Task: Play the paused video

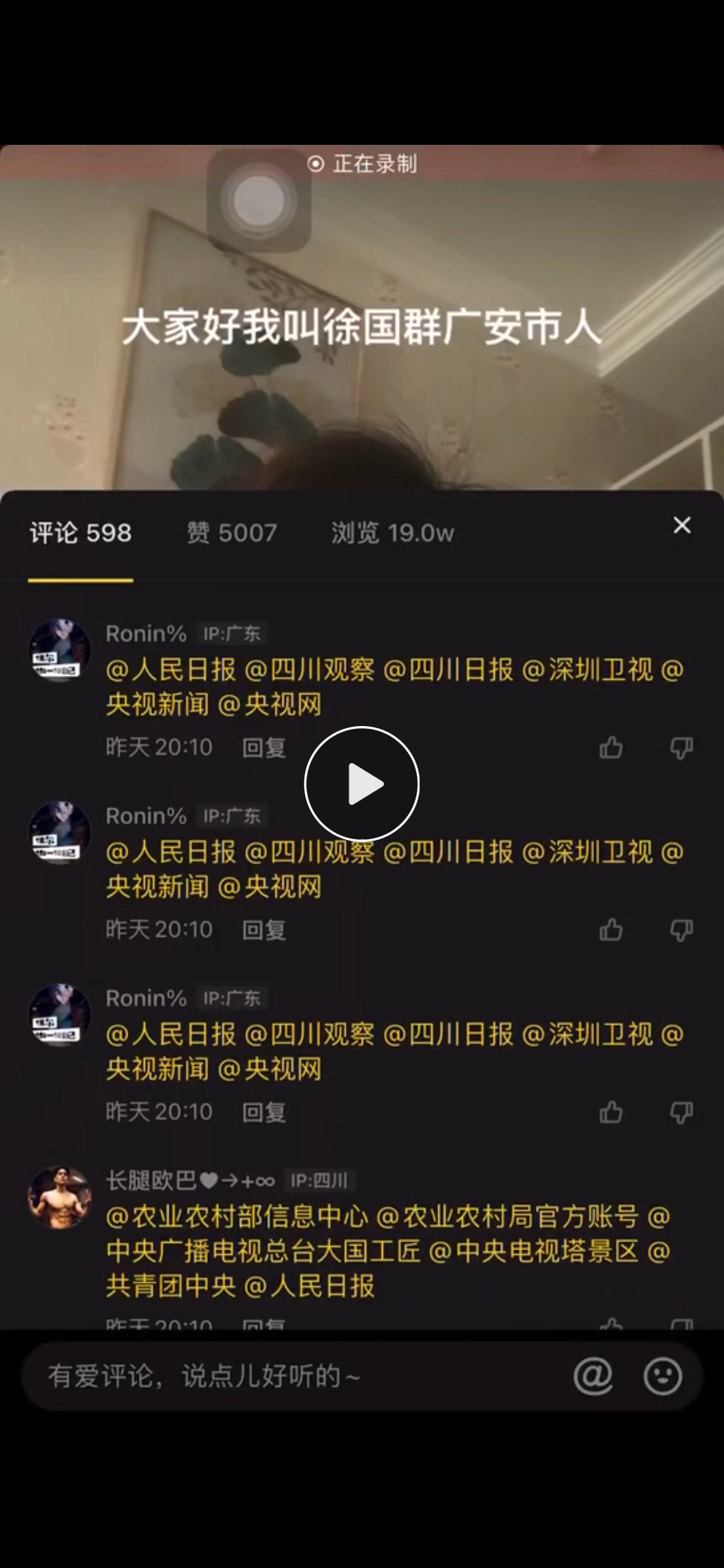Action: [x=362, y=783]
